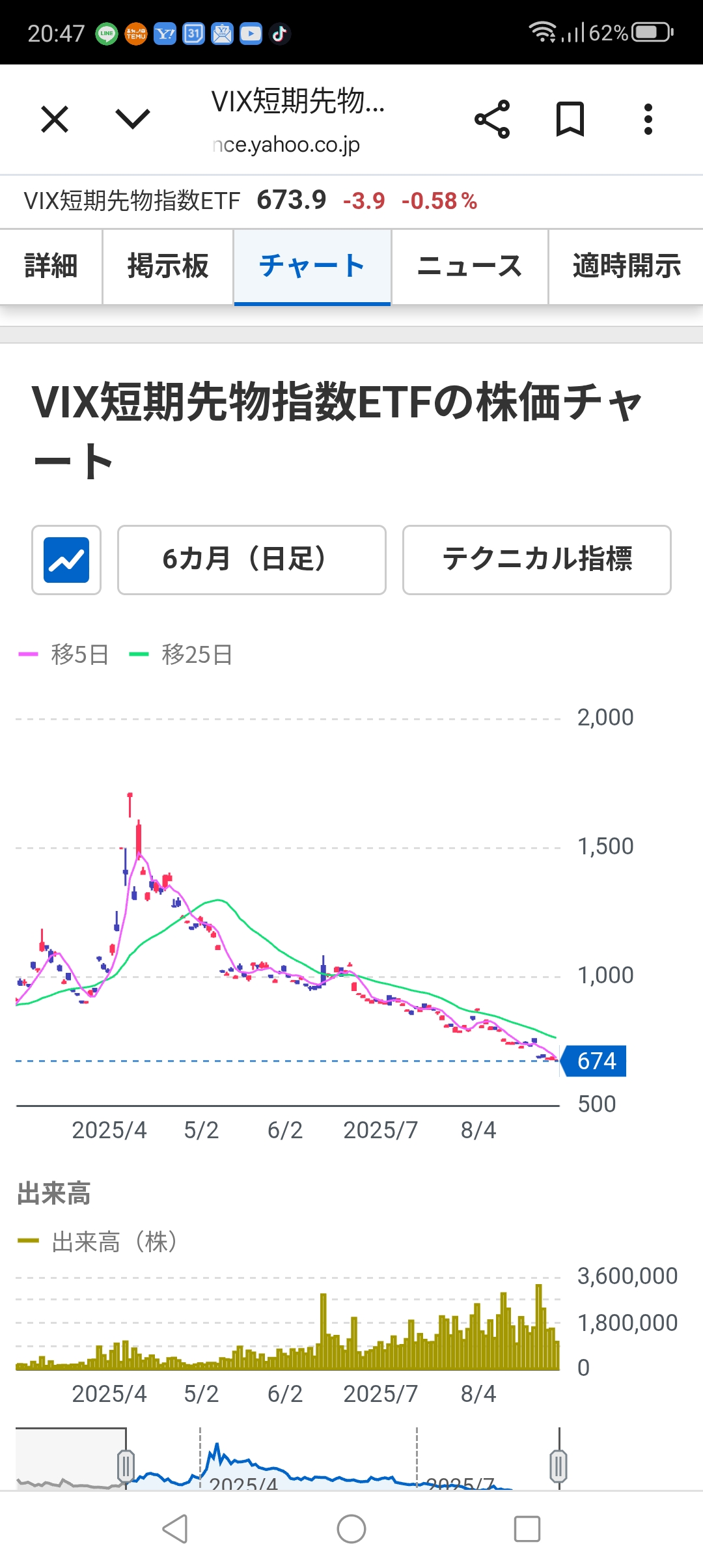
Task: Open the three-dot overflow menu
Action: pyautogui.click(x=648, y=120)
